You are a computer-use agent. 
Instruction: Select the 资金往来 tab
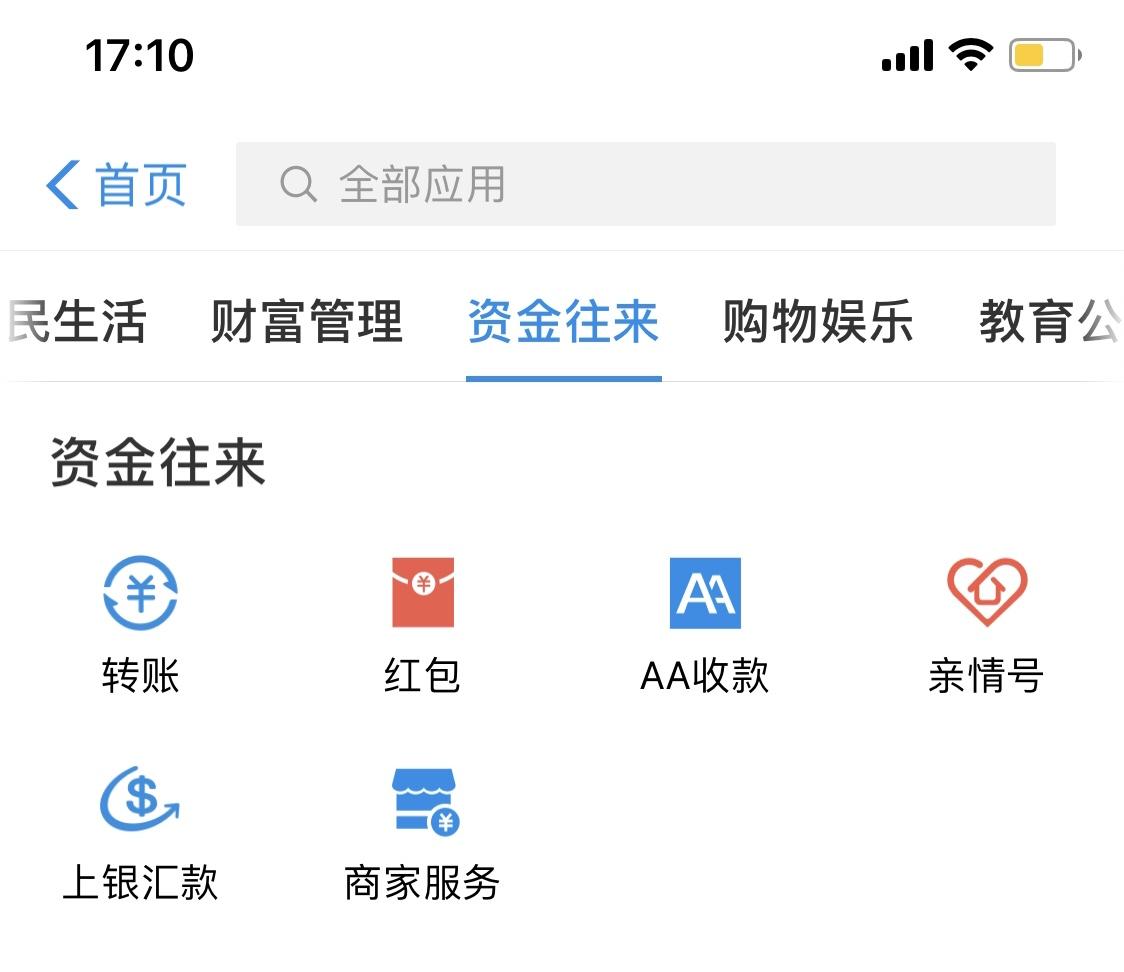pyautogui.click(x=563, y=322)
